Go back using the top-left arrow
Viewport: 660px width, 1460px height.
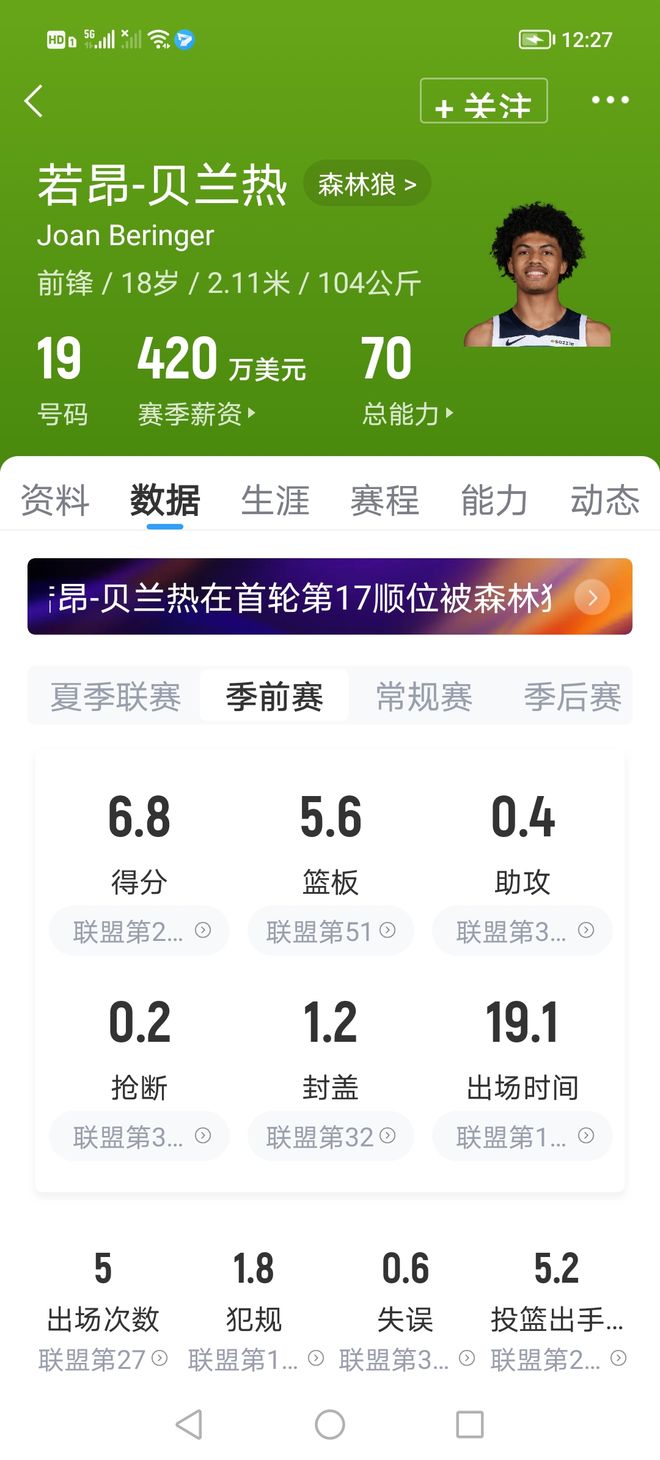(x=34, y=101)
